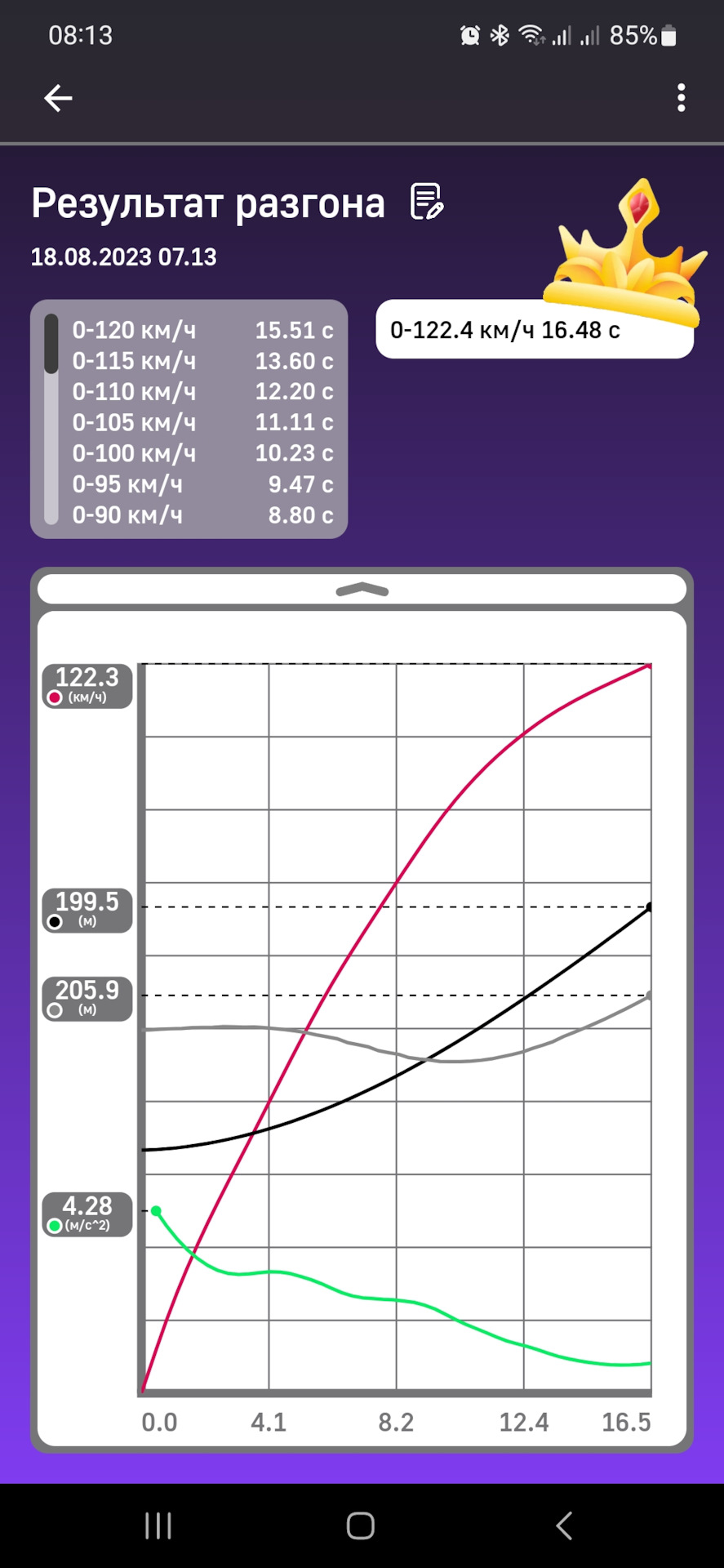This screenshot has width=724, height=1568.
Task: Open the three-dot overflow menu
Action: (x=681, y=98)
